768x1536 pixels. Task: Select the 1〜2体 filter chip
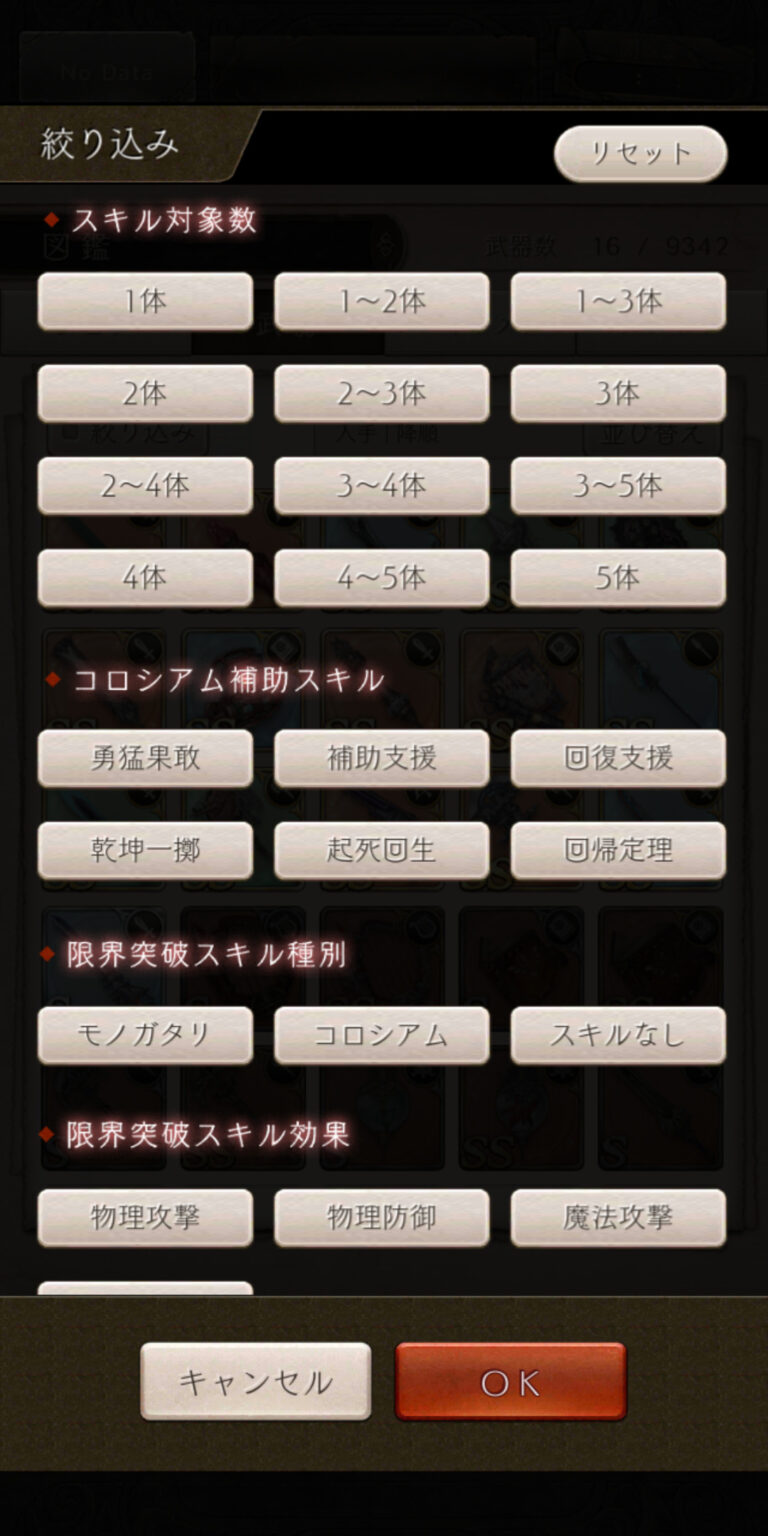coord(382,301)
